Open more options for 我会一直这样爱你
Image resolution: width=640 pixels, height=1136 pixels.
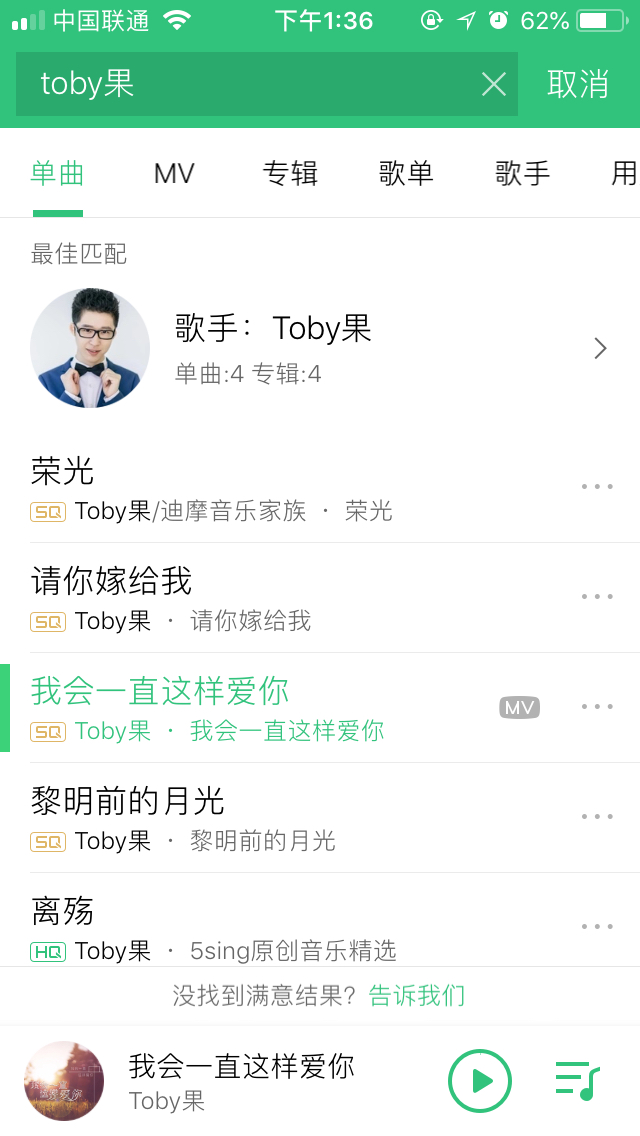(597, 707)
